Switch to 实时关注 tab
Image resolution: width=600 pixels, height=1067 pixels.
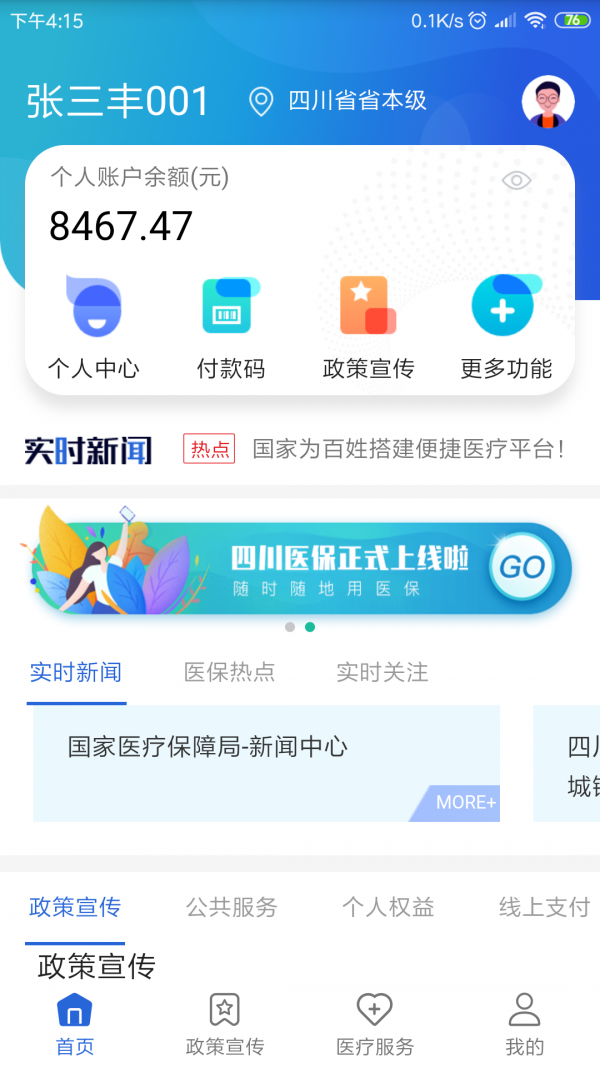pos(382,672)
